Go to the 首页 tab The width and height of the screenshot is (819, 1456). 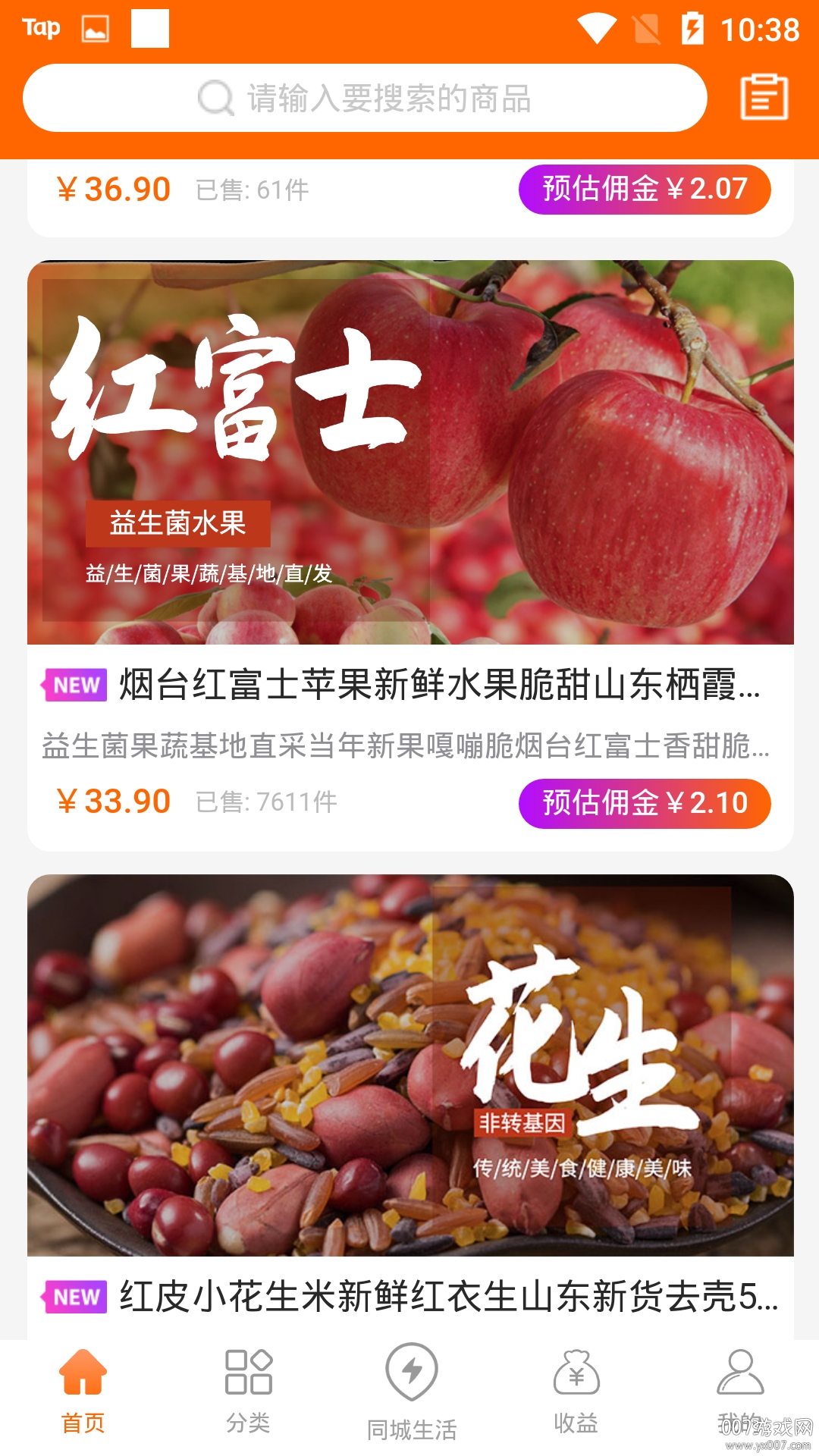pyautogui.click(x=83, y=1392)
